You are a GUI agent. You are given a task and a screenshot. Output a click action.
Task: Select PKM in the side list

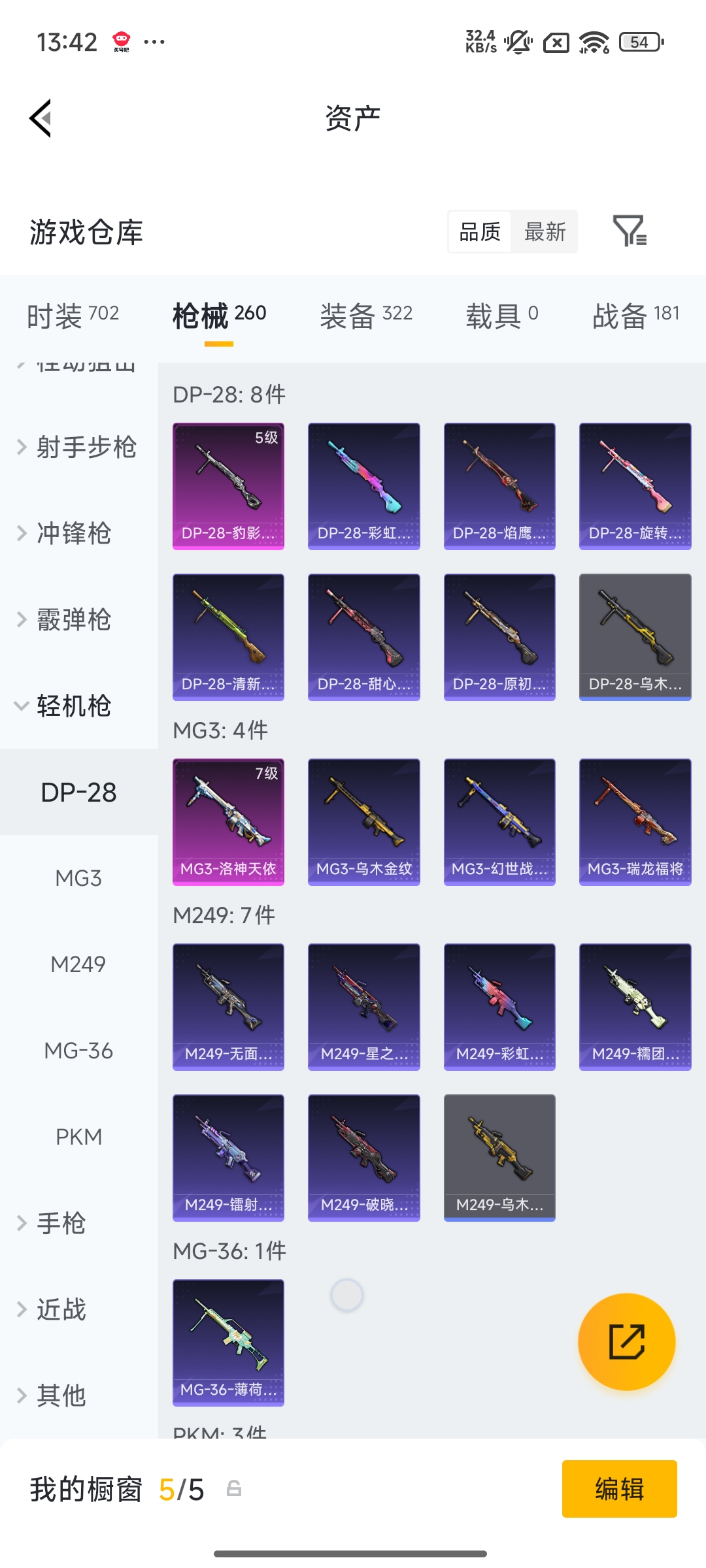tap(78, 1137)
